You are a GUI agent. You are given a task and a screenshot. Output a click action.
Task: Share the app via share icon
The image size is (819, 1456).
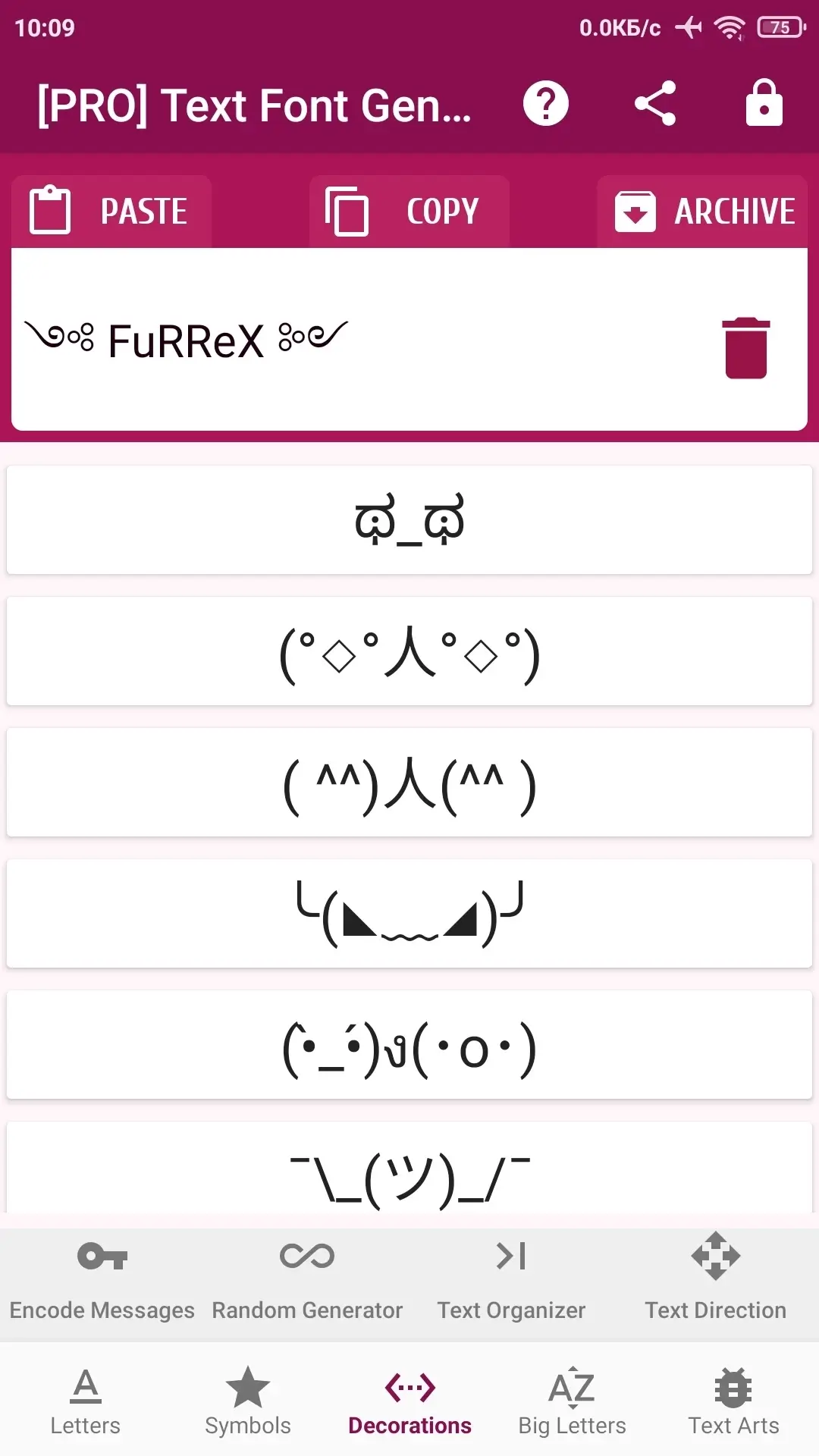point(655,104)
